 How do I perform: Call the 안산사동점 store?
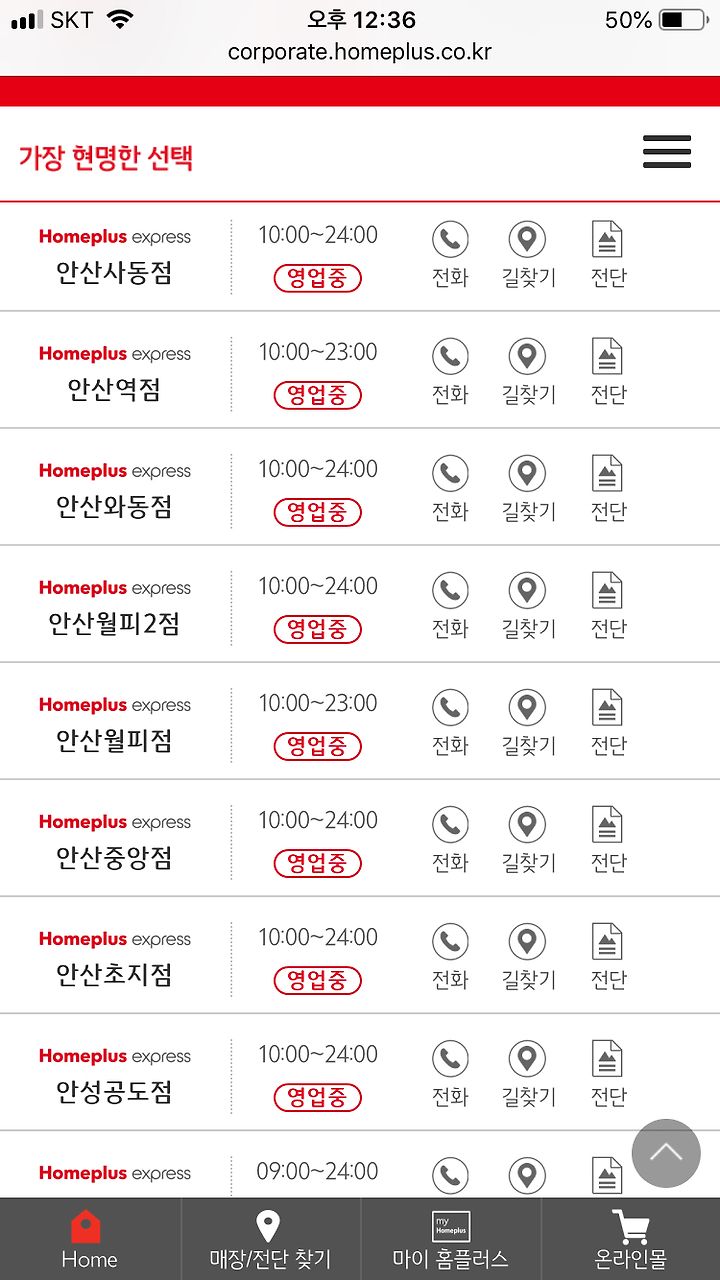tap(450, 255)
